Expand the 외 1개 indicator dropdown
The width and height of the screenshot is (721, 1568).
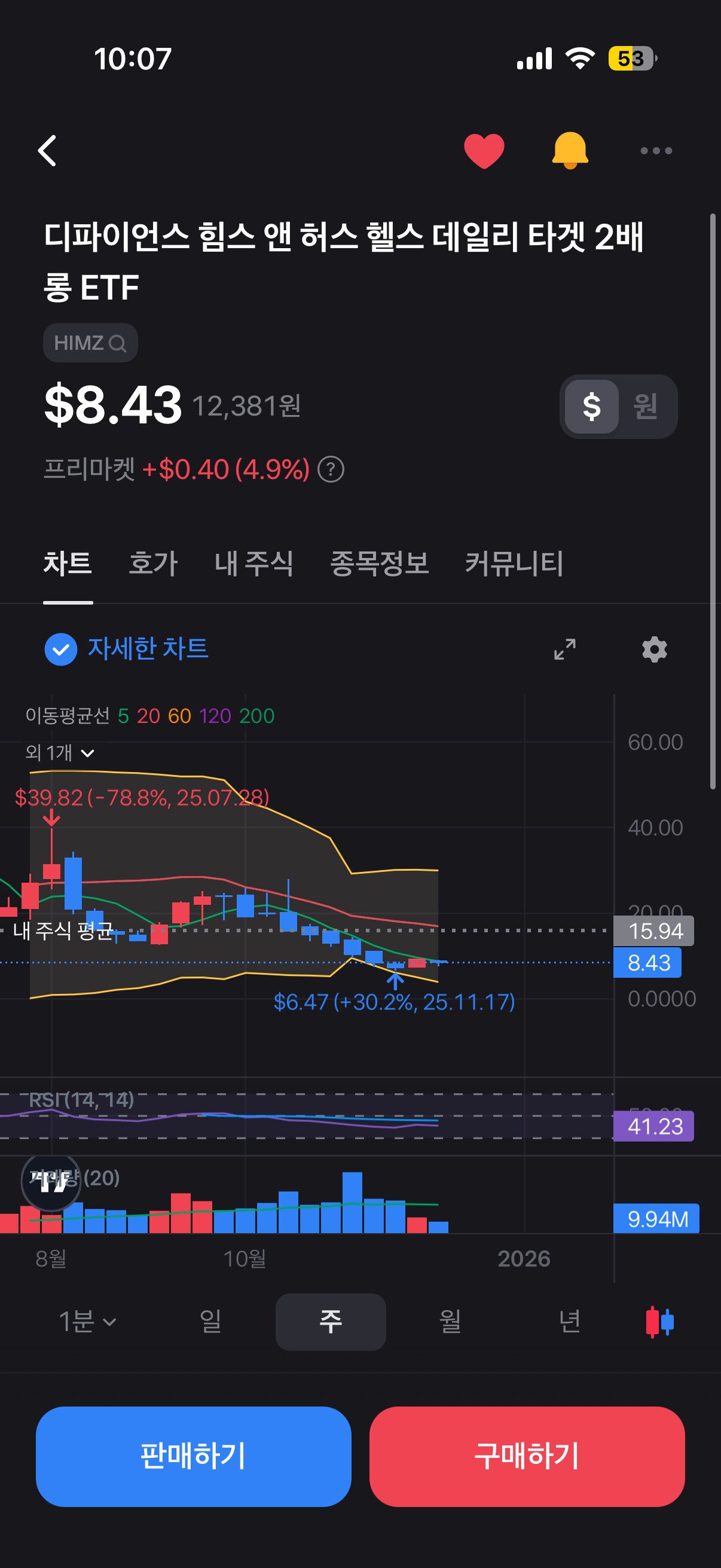click(x=60, y=753)
